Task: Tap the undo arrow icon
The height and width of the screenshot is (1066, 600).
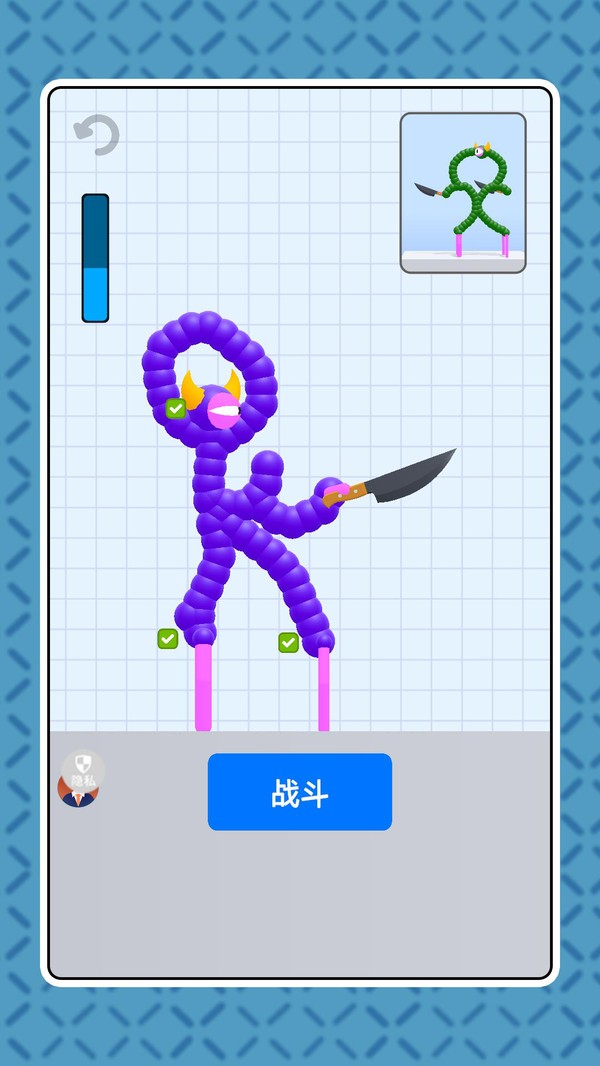Action: point(97,135)
